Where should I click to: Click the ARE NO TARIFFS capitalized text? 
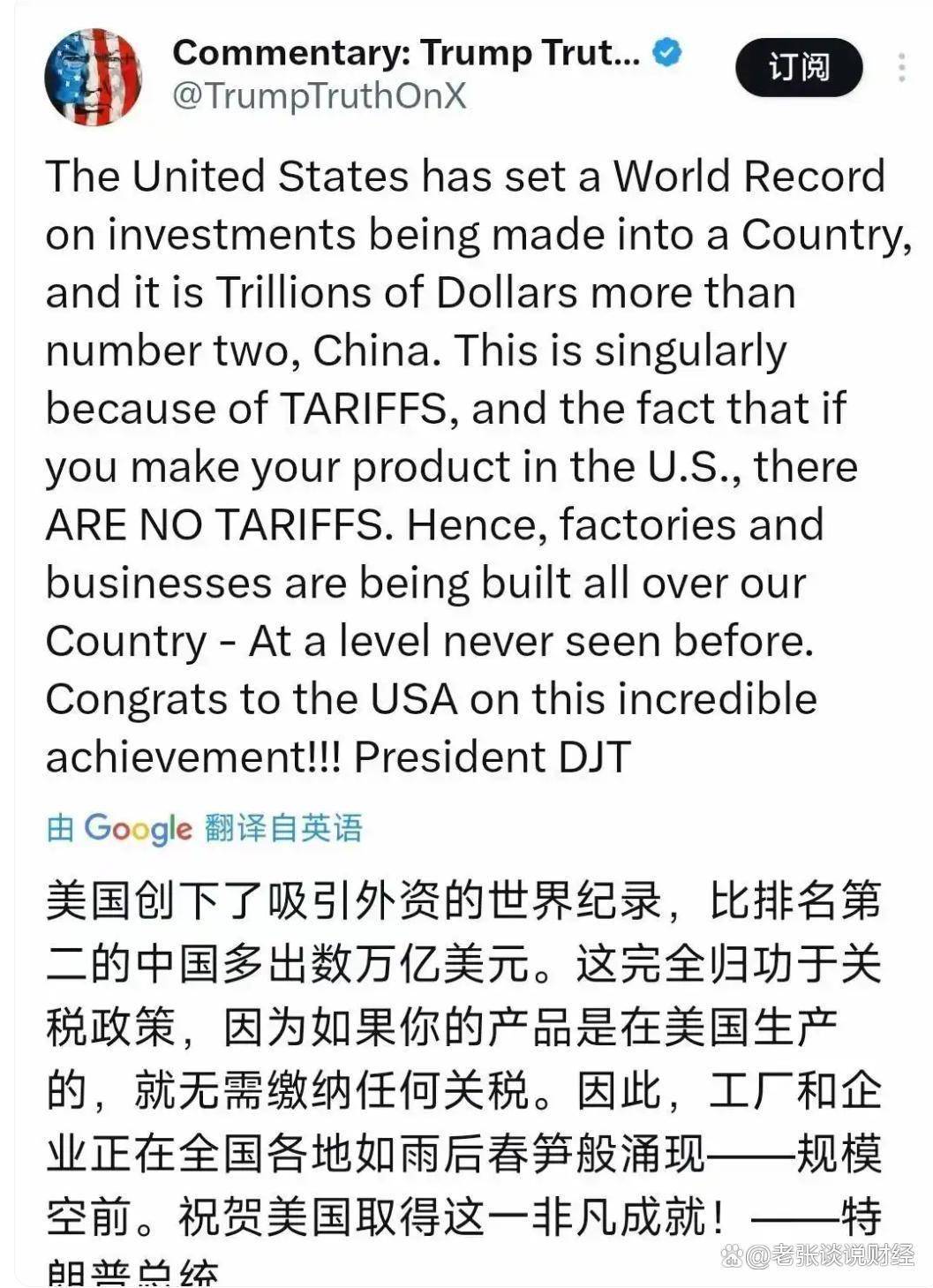click(215, 523)
